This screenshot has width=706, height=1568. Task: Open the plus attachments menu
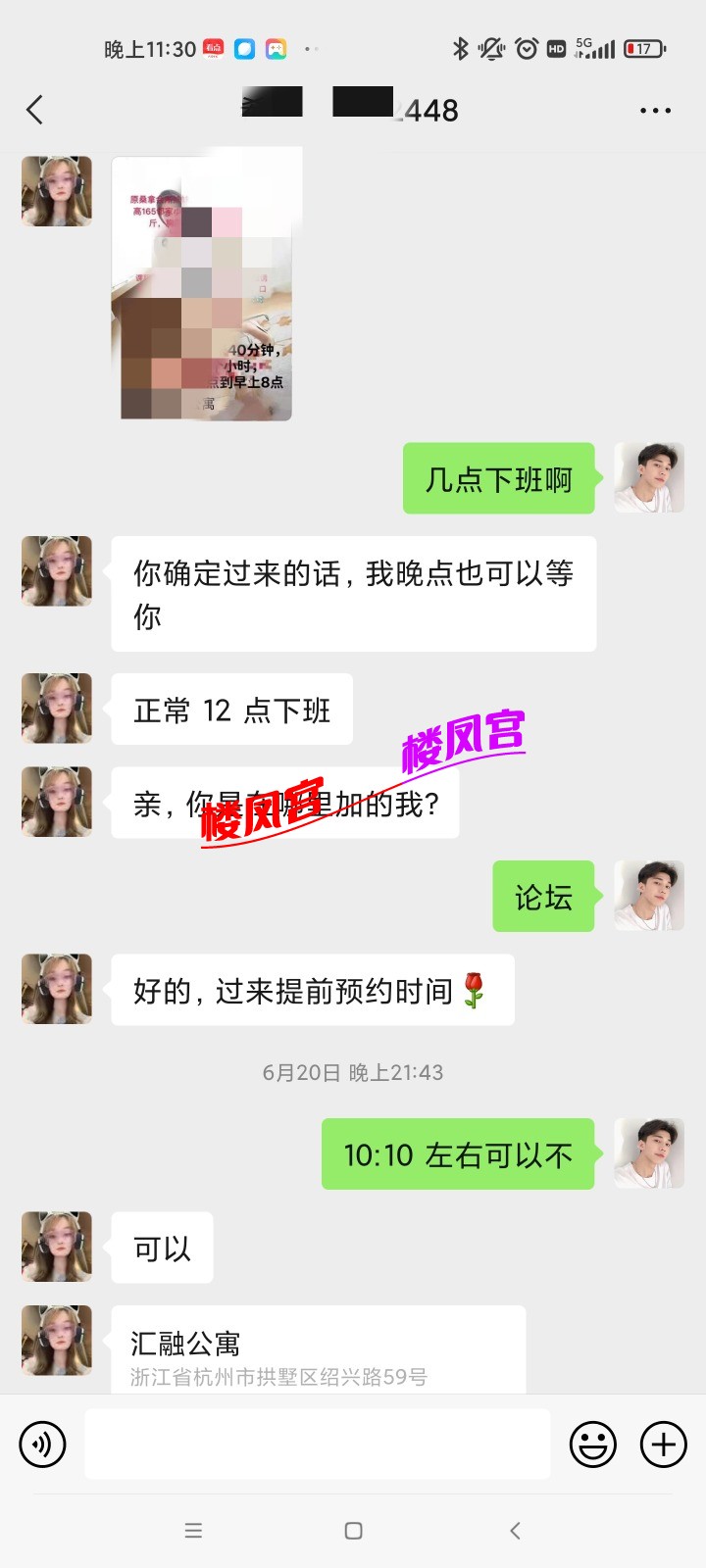pyautogui.click(x=664, y=1444)
